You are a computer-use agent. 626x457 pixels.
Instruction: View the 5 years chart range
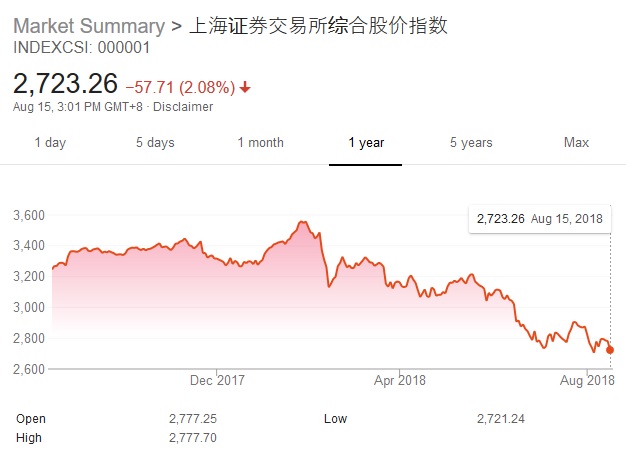(x=471, y=143)
